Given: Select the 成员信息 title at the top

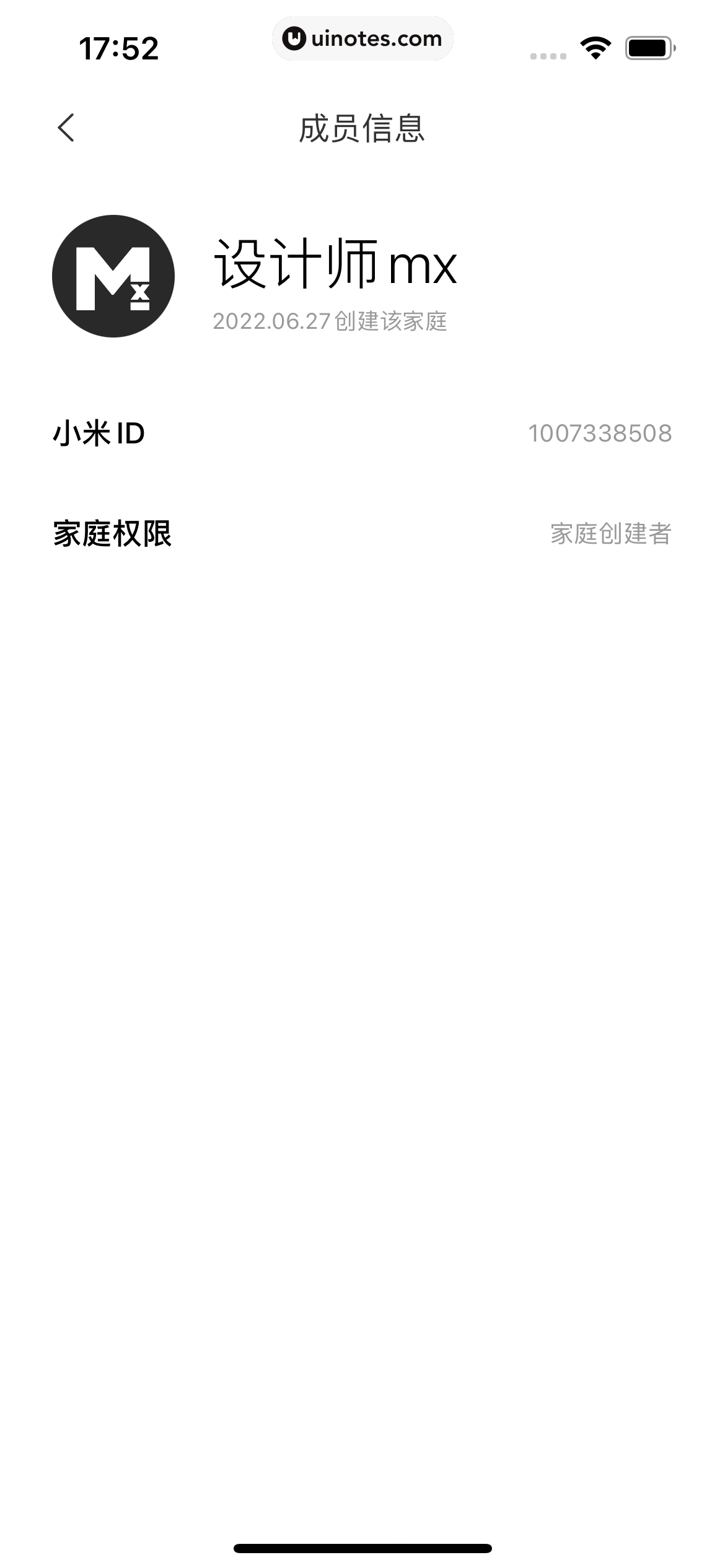Looking at the screenshot, I should (x=362, y=128).
